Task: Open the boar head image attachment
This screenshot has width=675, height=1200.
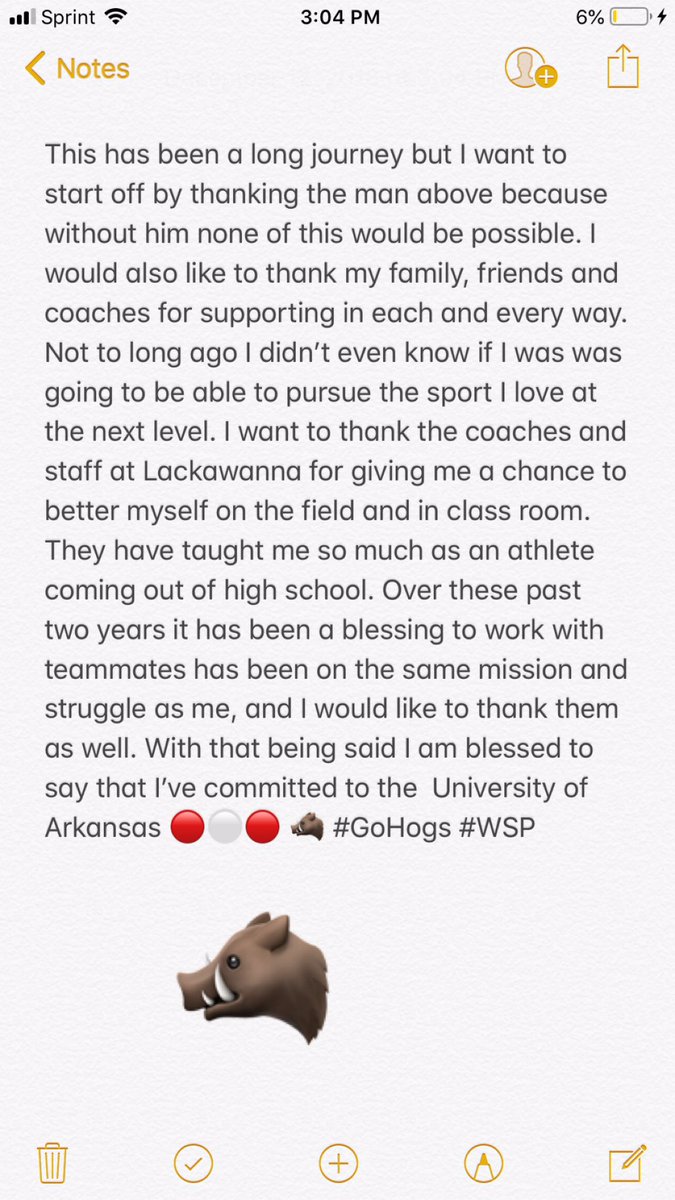Action: 251,976
